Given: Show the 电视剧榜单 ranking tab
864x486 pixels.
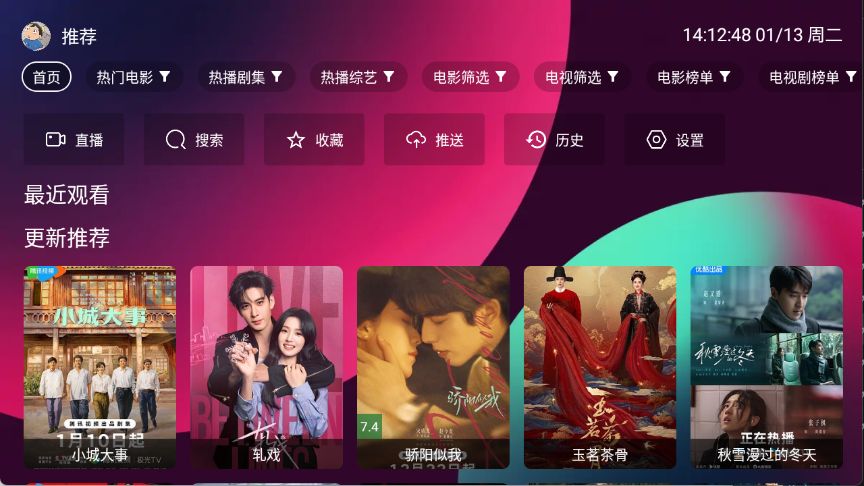Looking at the screenshot, I should [x=811, y=77].
